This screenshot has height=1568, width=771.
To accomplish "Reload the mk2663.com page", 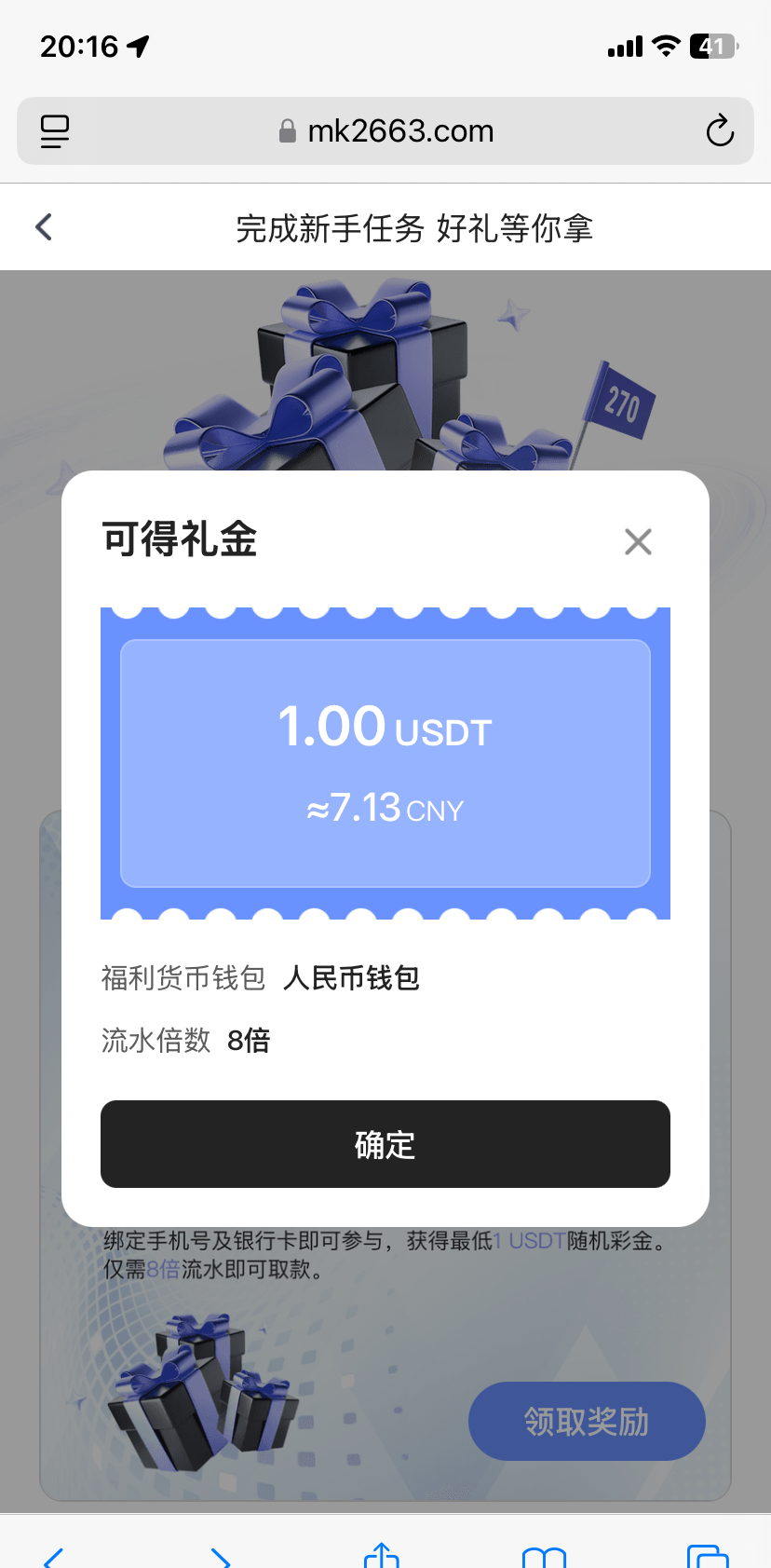I will click(x=719, y=131).
